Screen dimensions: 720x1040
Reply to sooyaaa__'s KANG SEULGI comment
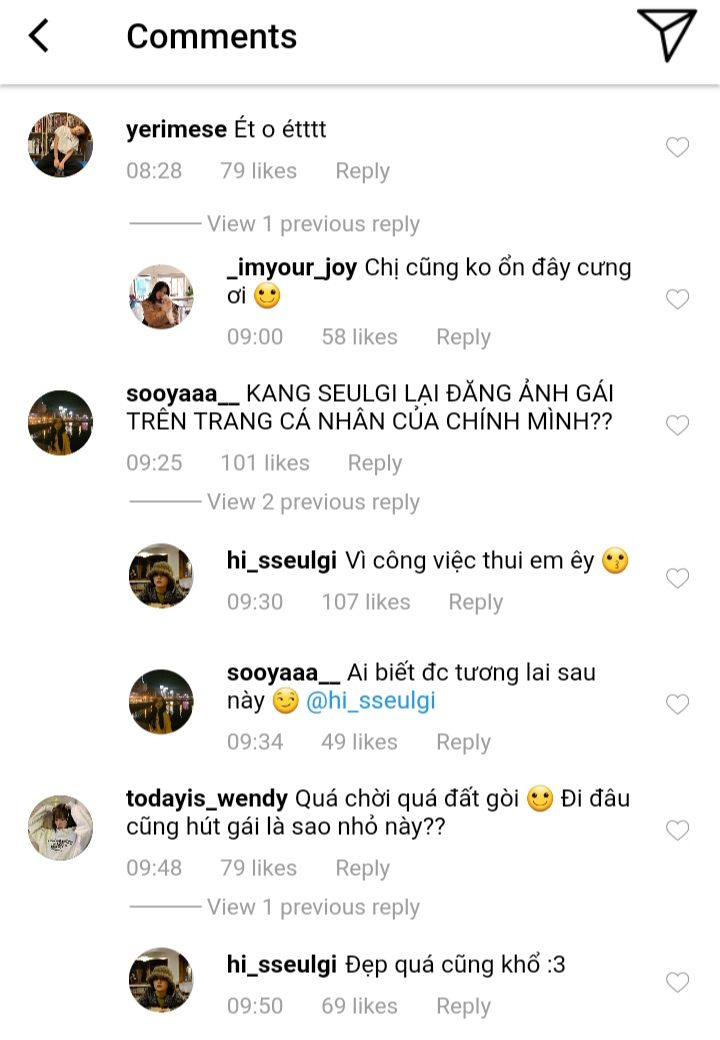[375, 463]
